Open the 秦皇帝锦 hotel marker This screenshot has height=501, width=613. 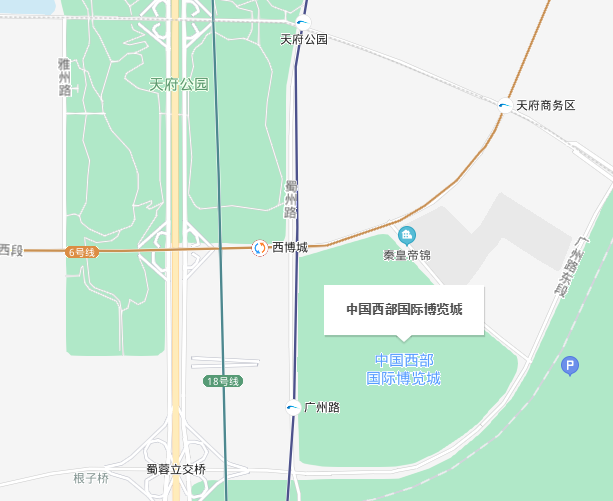[x=406, y=236]
